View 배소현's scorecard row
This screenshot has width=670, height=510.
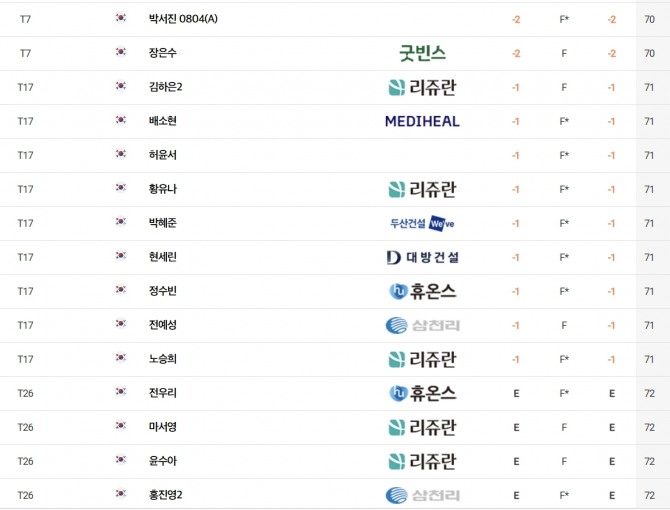pos(335,121)
